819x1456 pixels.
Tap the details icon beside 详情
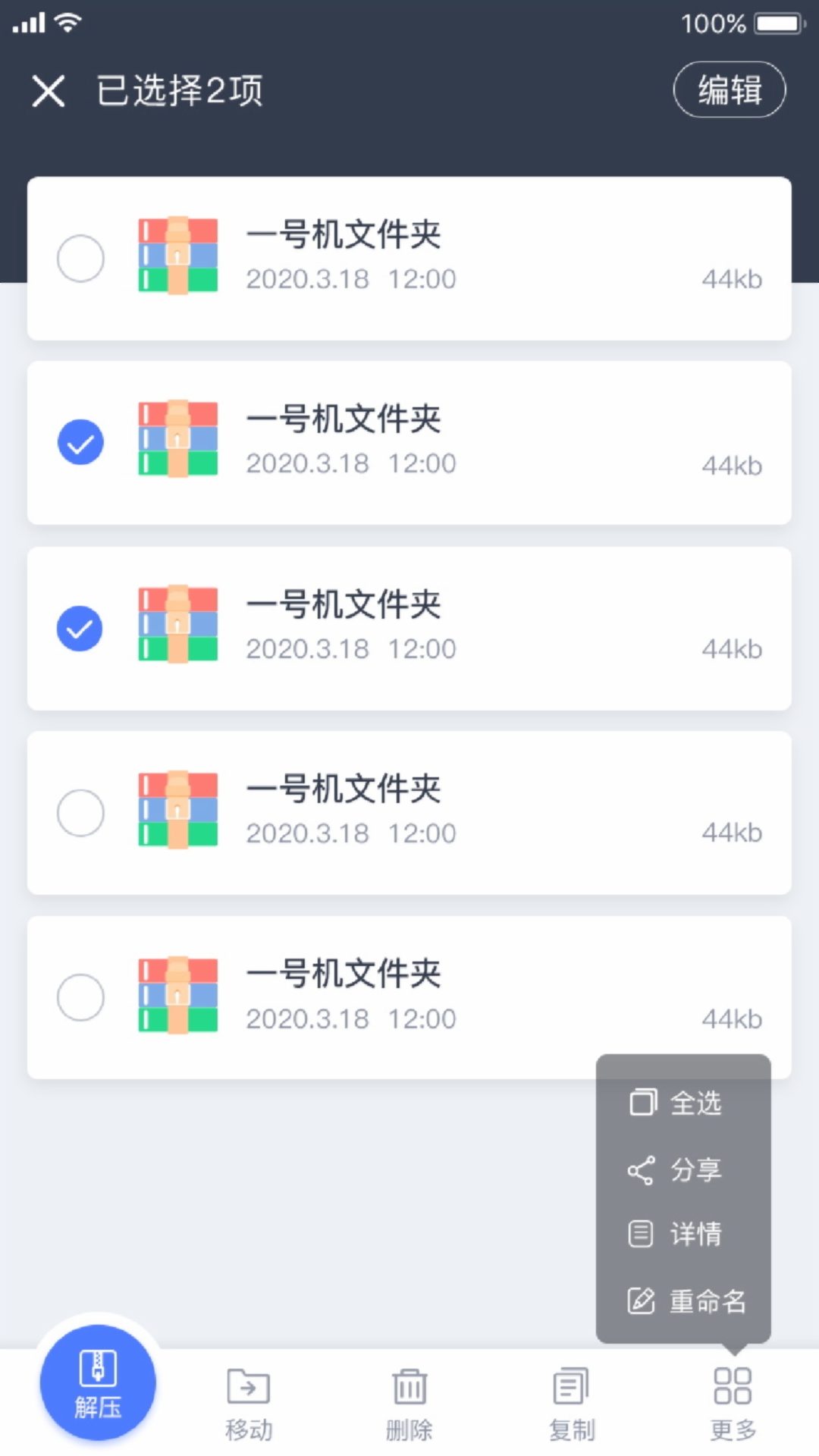tap(641, 1235)
